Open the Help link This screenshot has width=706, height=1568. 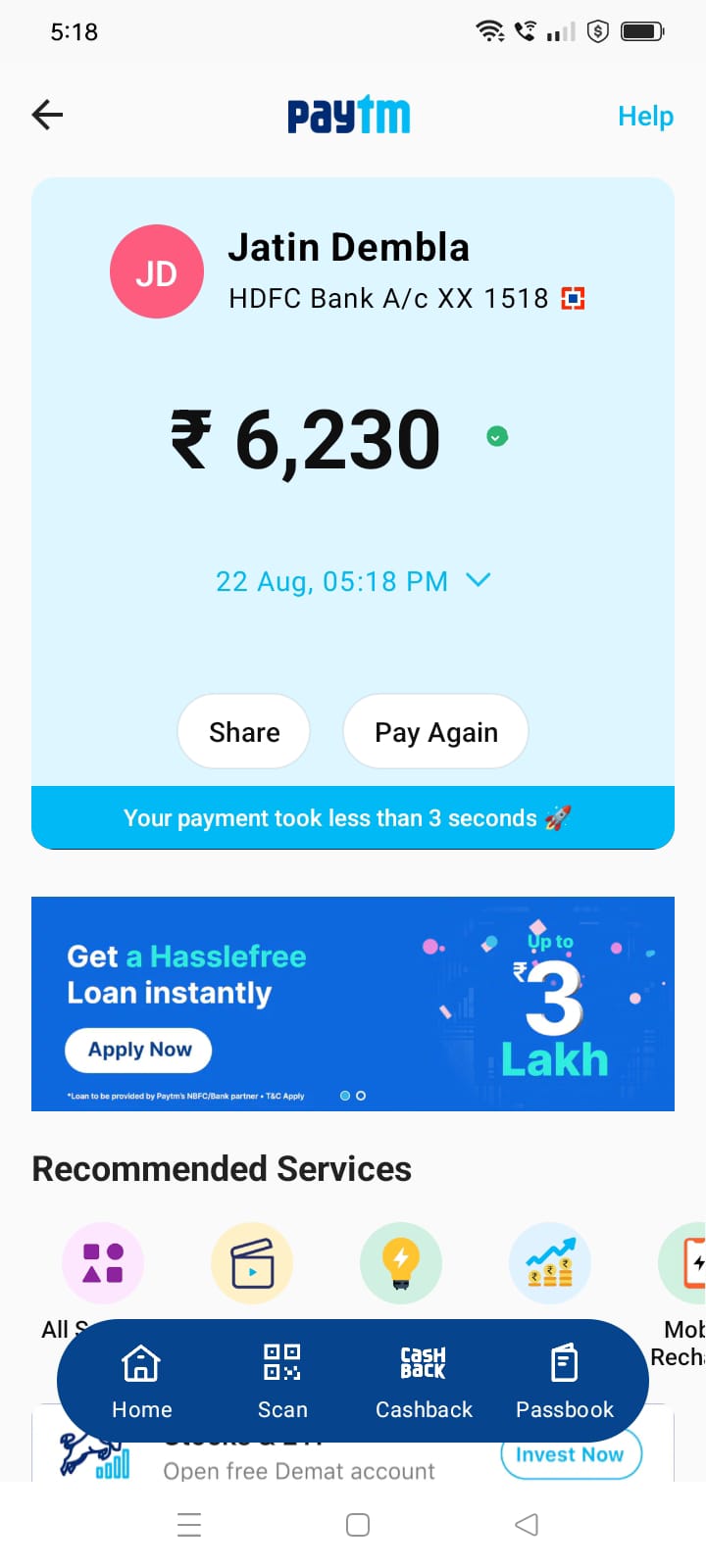click(645, 117)
